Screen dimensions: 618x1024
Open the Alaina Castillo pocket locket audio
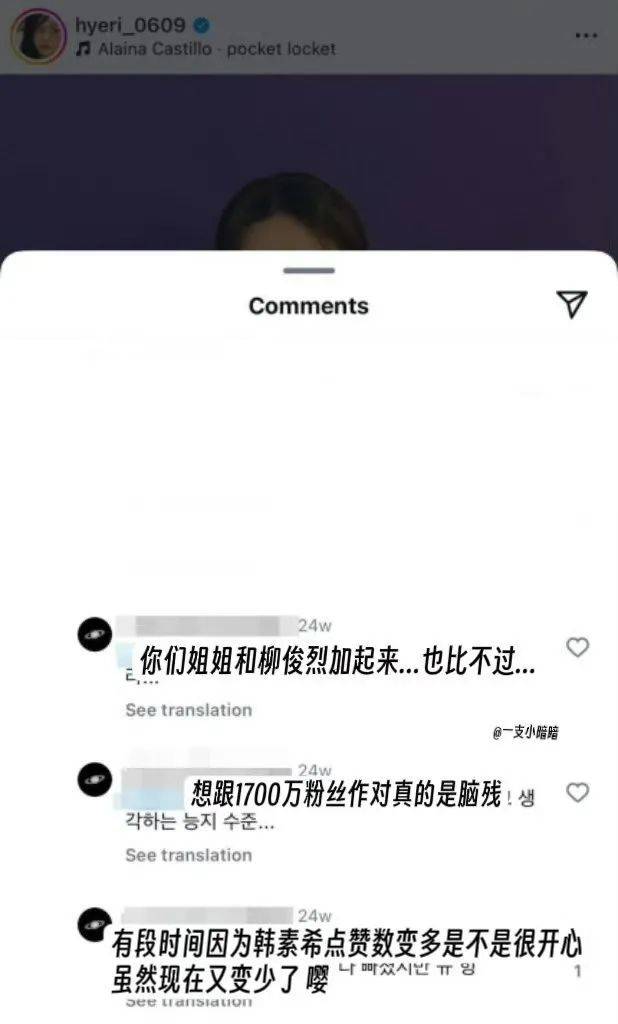(205, 49)
